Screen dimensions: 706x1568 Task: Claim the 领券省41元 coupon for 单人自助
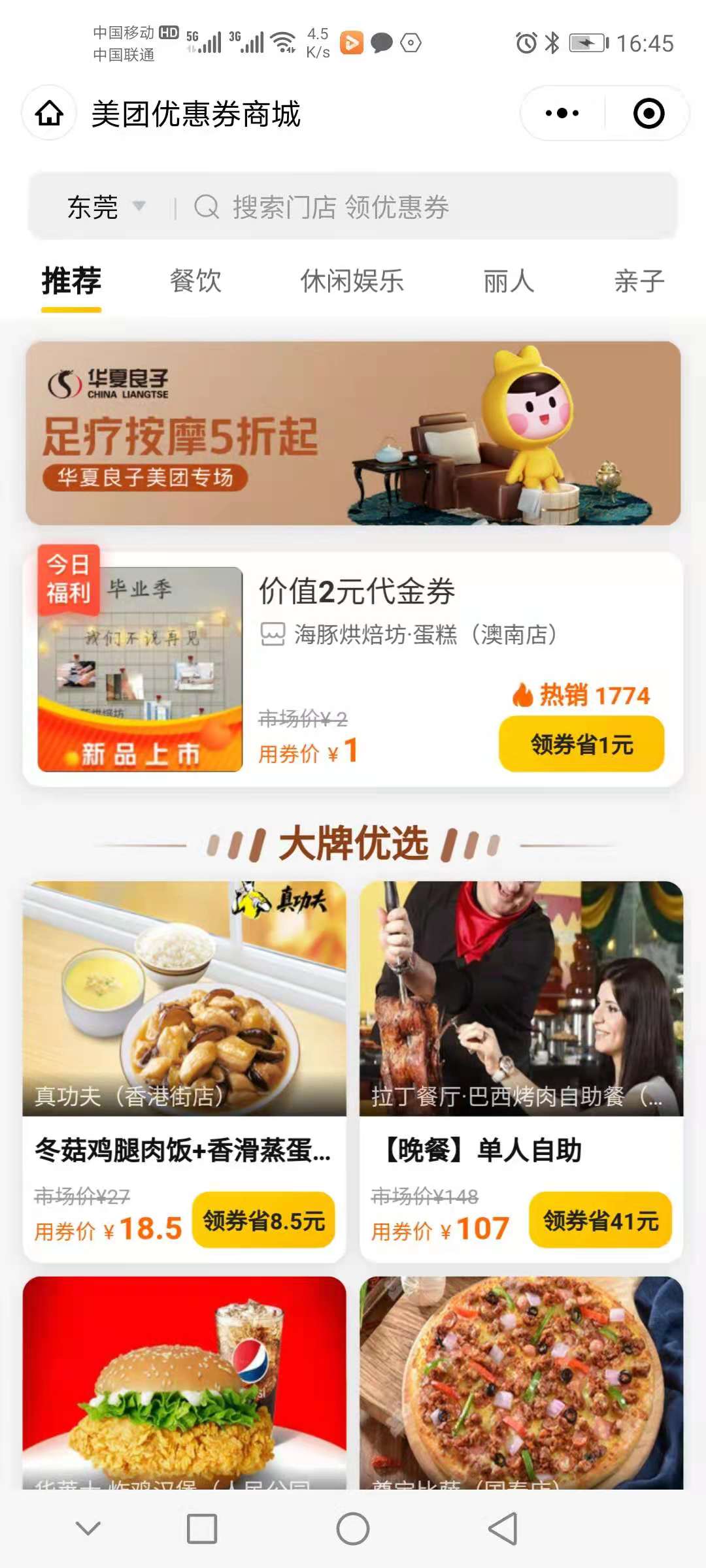click(x=600, y=1220)
